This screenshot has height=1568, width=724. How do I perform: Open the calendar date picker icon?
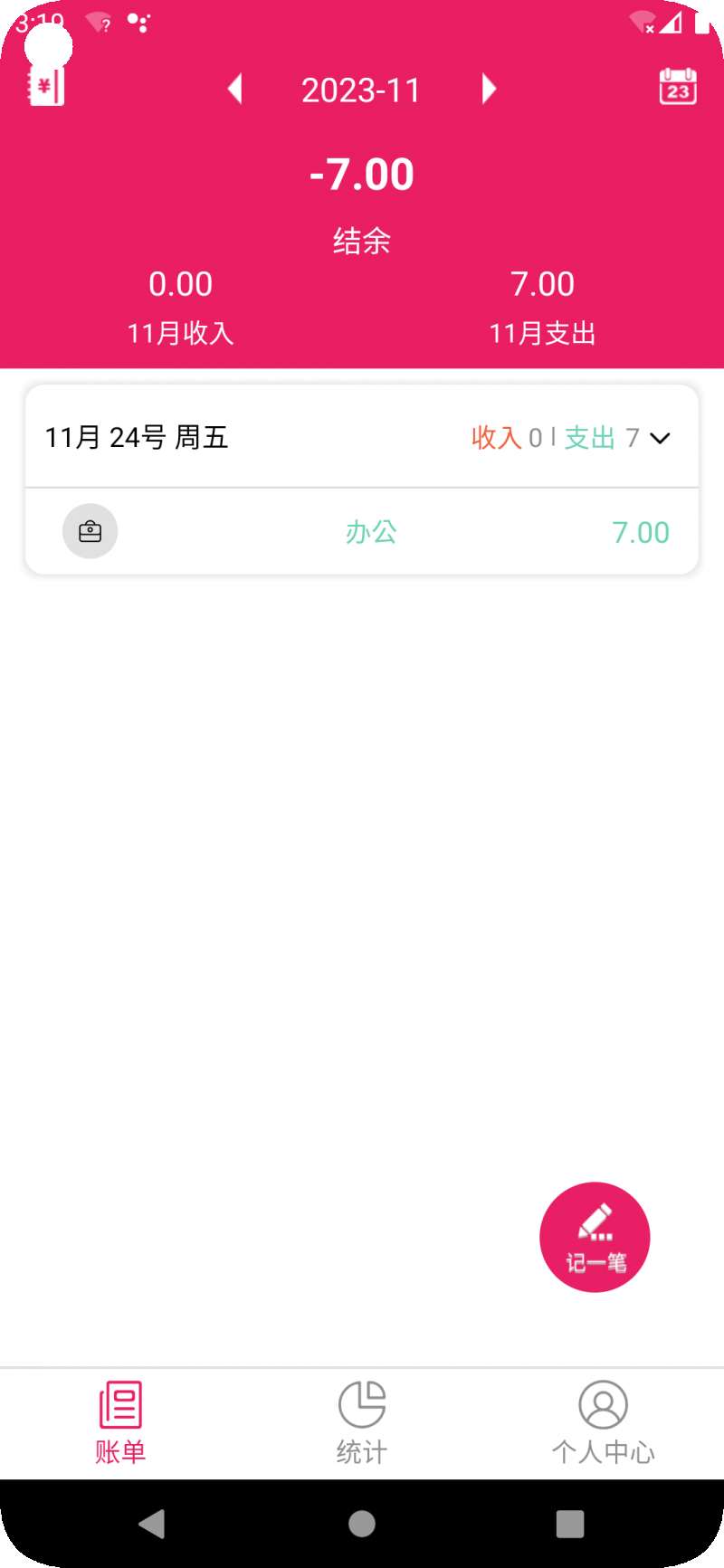679,88
